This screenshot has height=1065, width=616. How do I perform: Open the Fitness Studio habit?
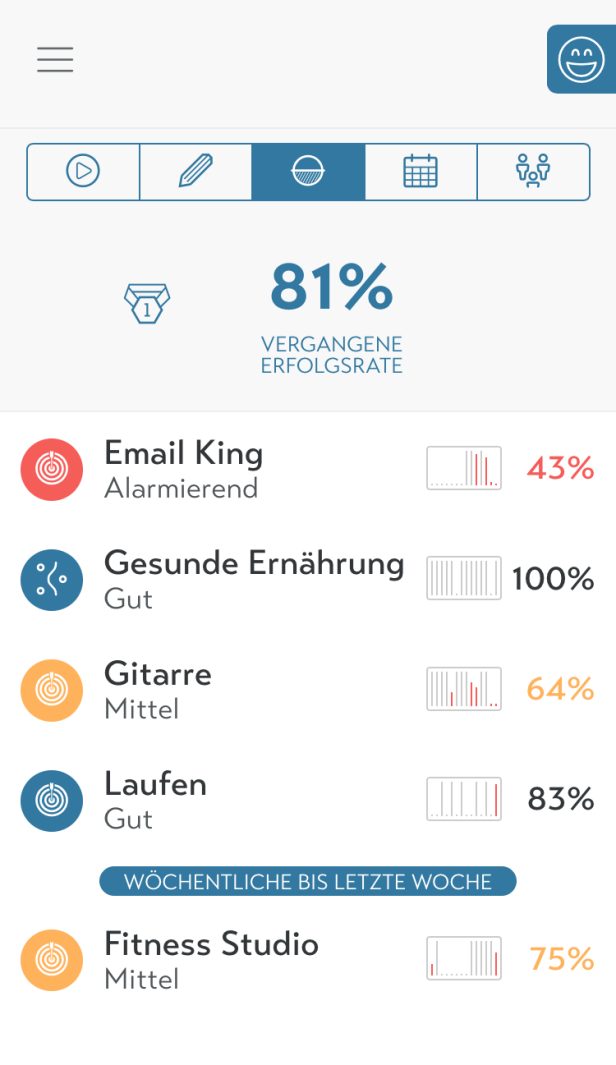(x=308, y=960)
